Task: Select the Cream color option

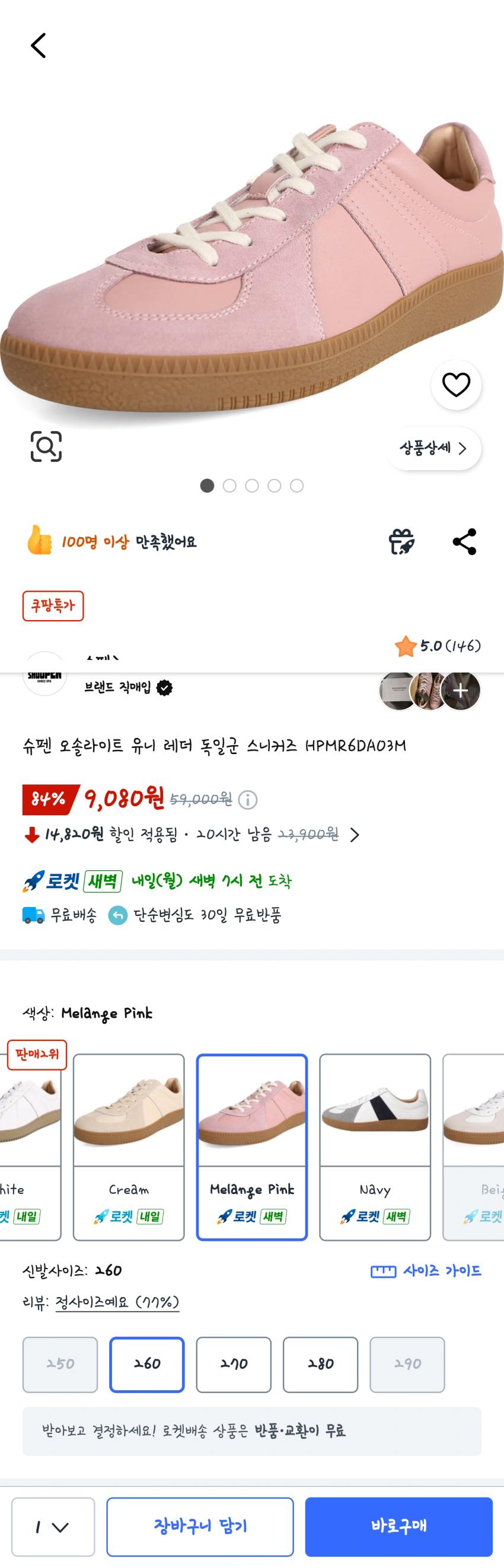Action: (129, 1147)
